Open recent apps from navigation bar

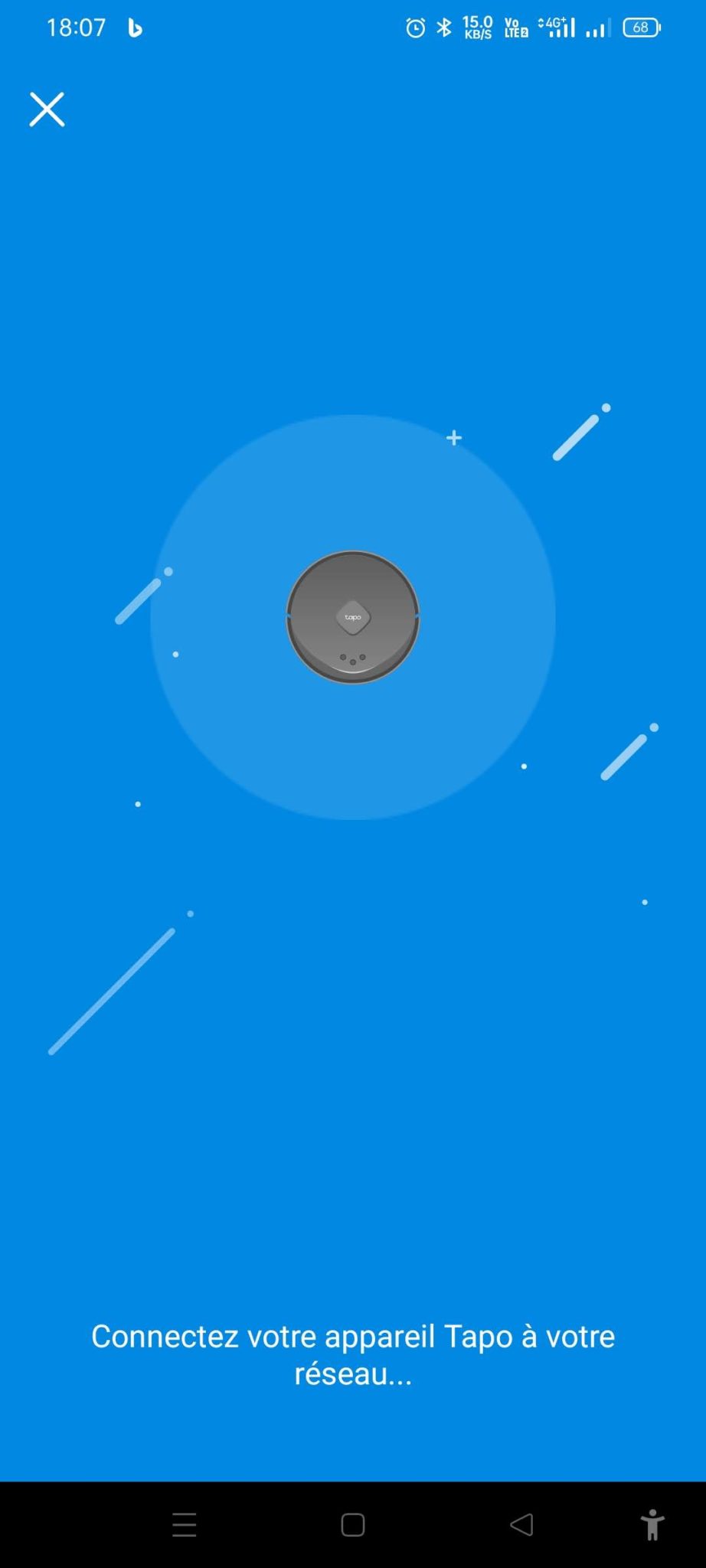tap(185, 1524)
